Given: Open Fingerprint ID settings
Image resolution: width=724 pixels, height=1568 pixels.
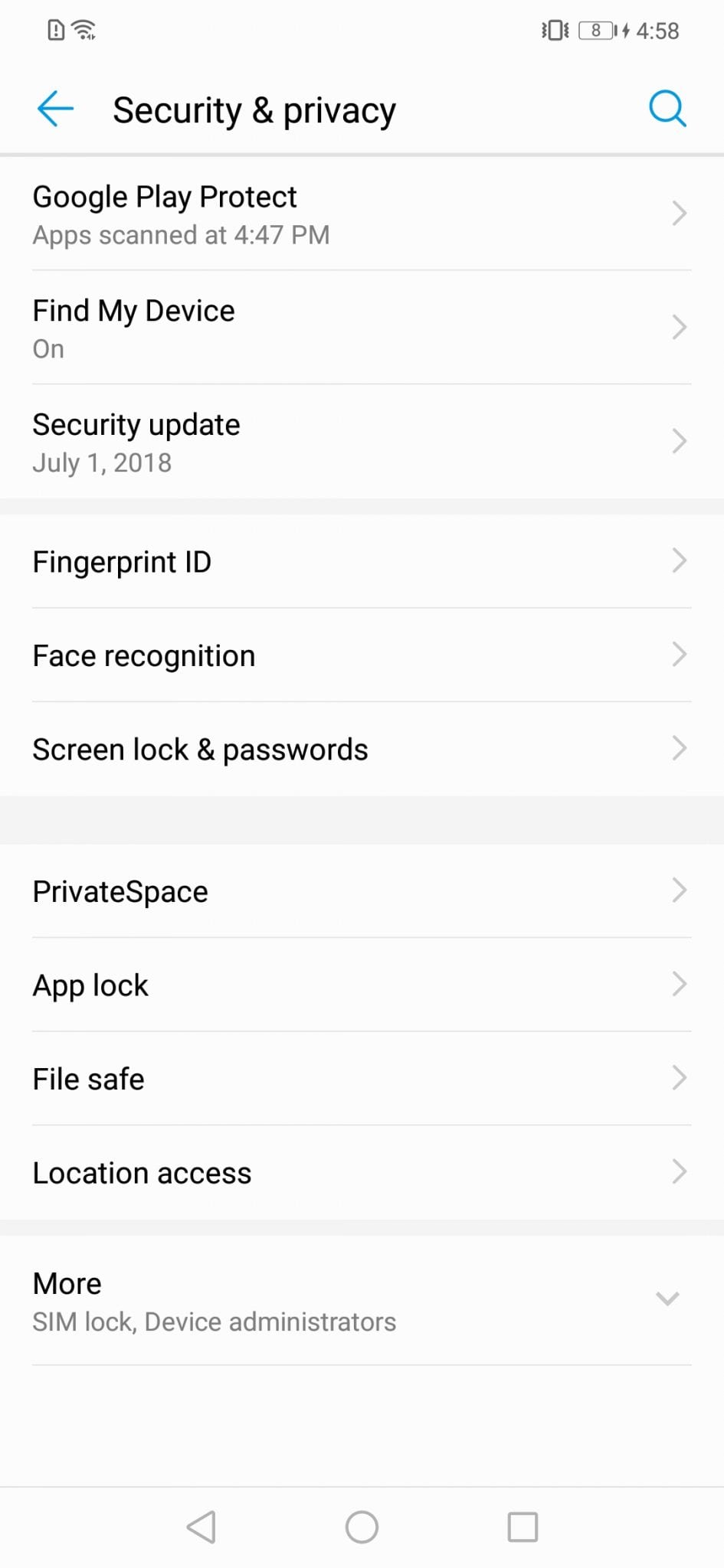Looking at the screenshot, I should [362, 561].
